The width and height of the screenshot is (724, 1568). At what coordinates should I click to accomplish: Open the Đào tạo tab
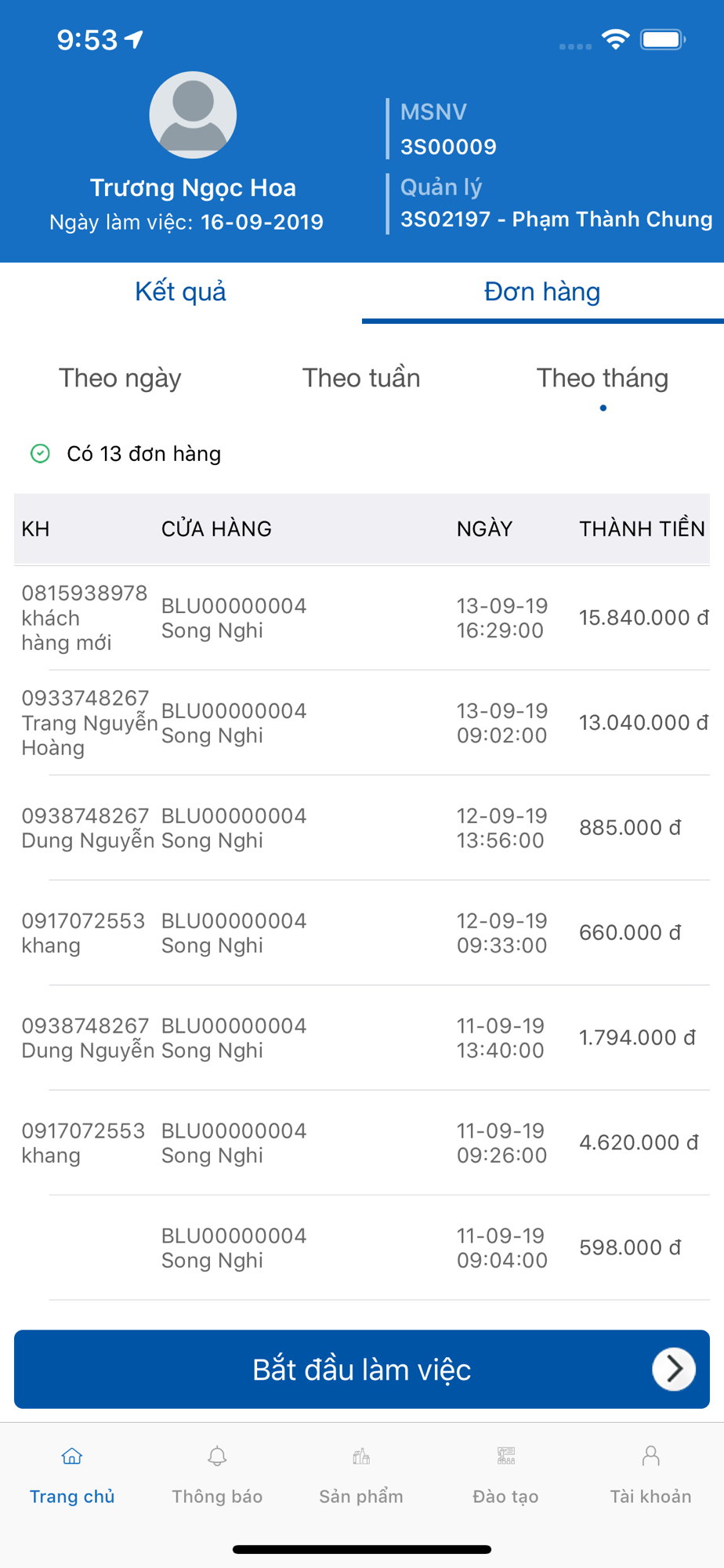506,1475
